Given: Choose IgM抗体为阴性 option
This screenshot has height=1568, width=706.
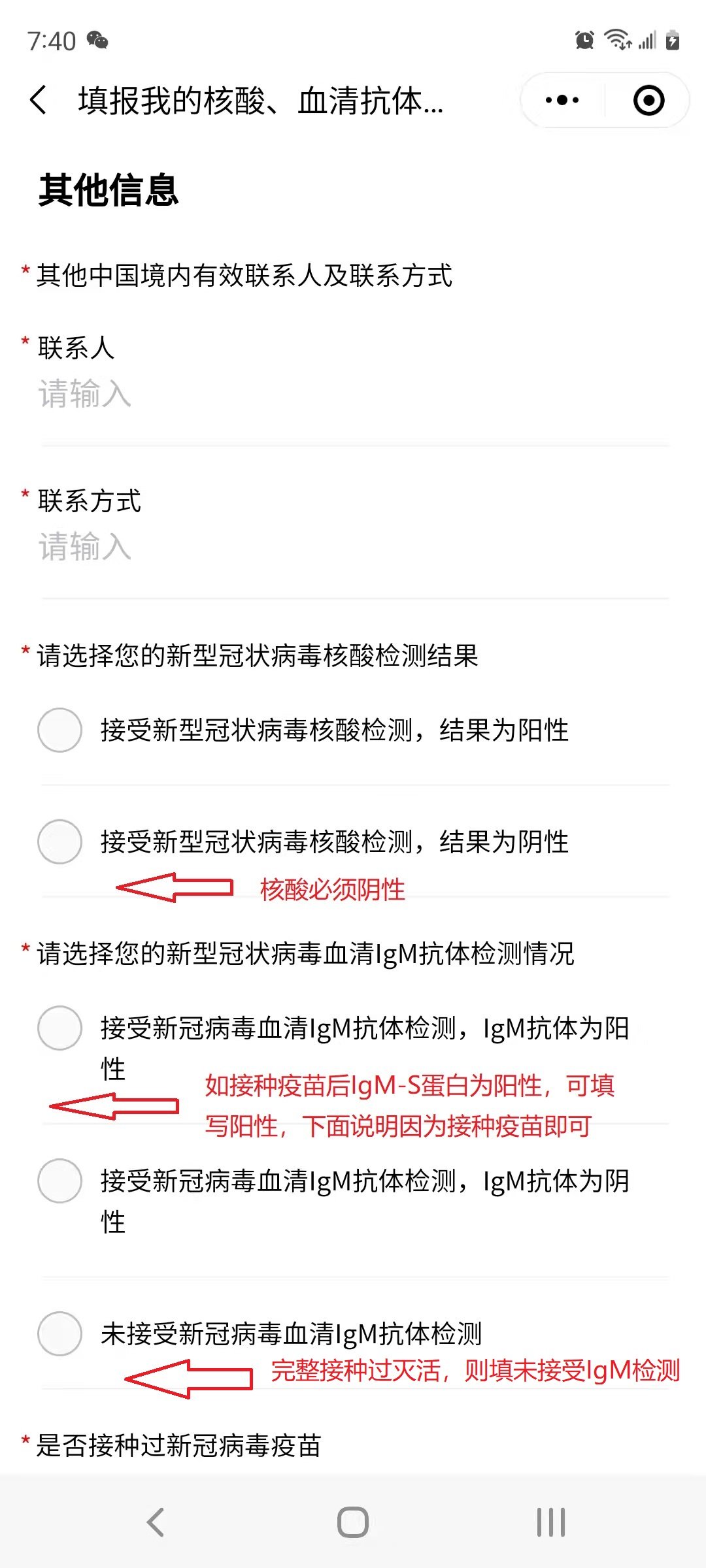Looking at the screenshot, I should pyautogui.click(x=355, y=1201).
